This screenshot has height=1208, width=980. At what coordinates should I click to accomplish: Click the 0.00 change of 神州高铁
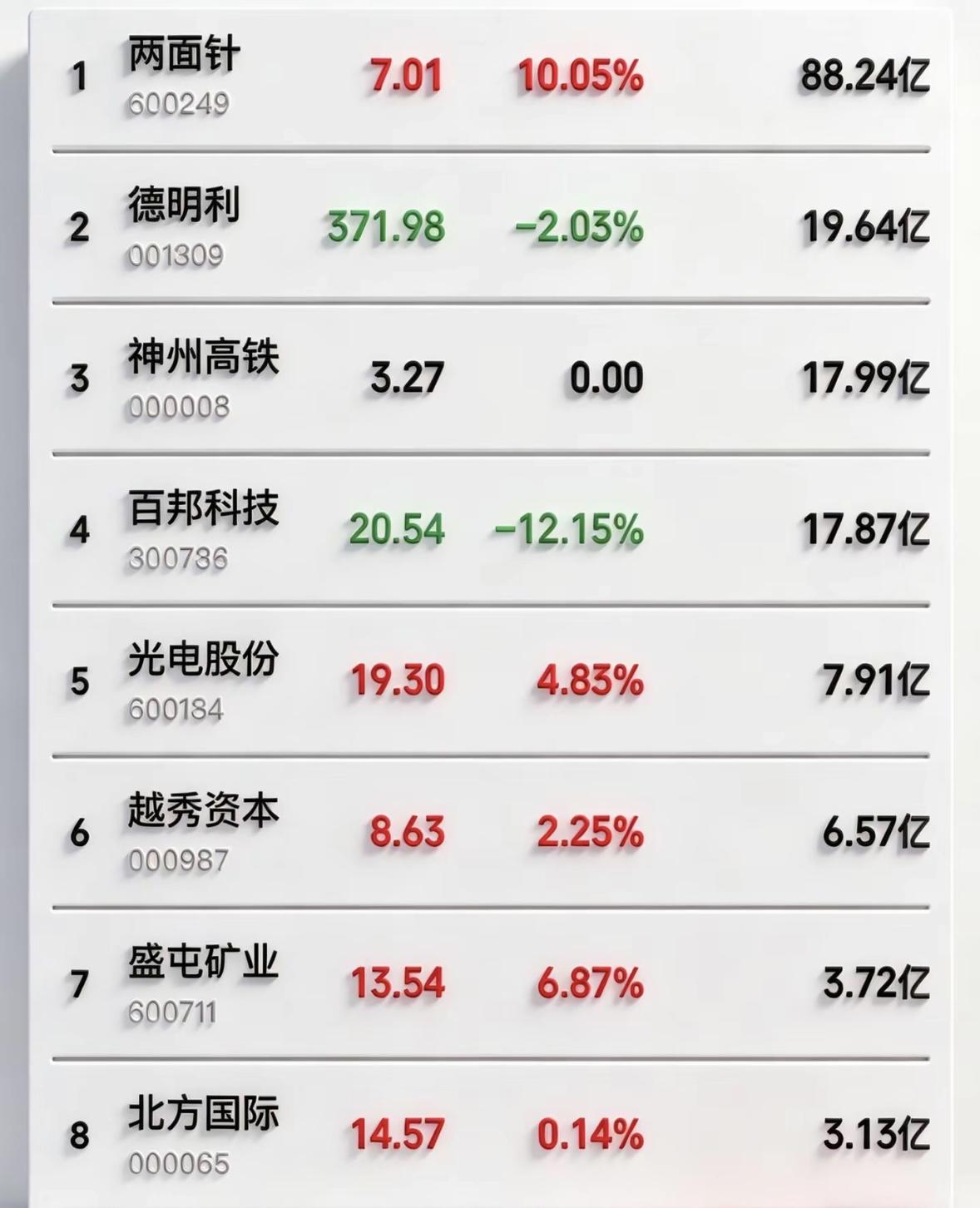608,376
